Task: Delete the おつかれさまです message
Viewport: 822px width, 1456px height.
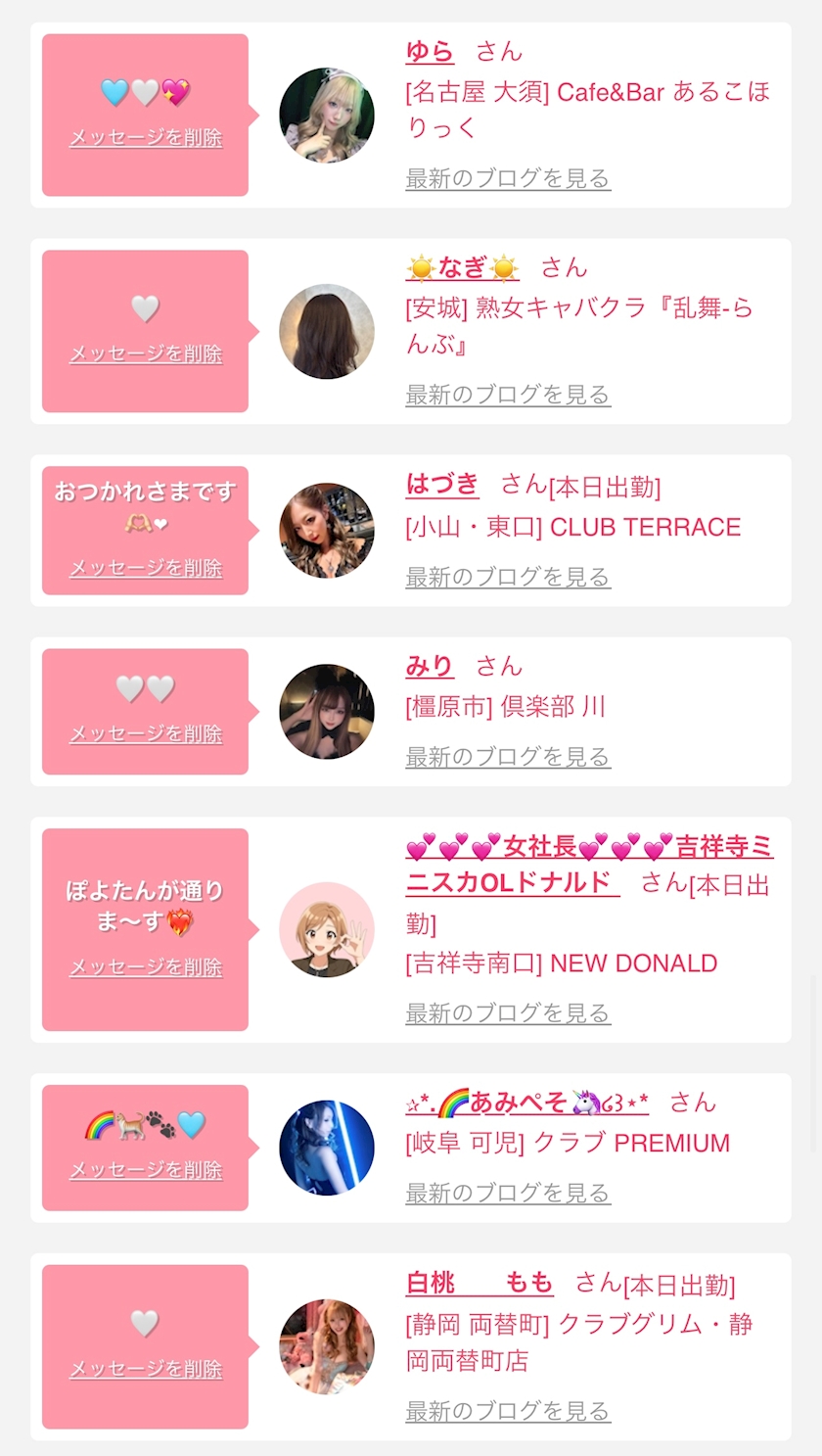Action: [x=146, y=568]
